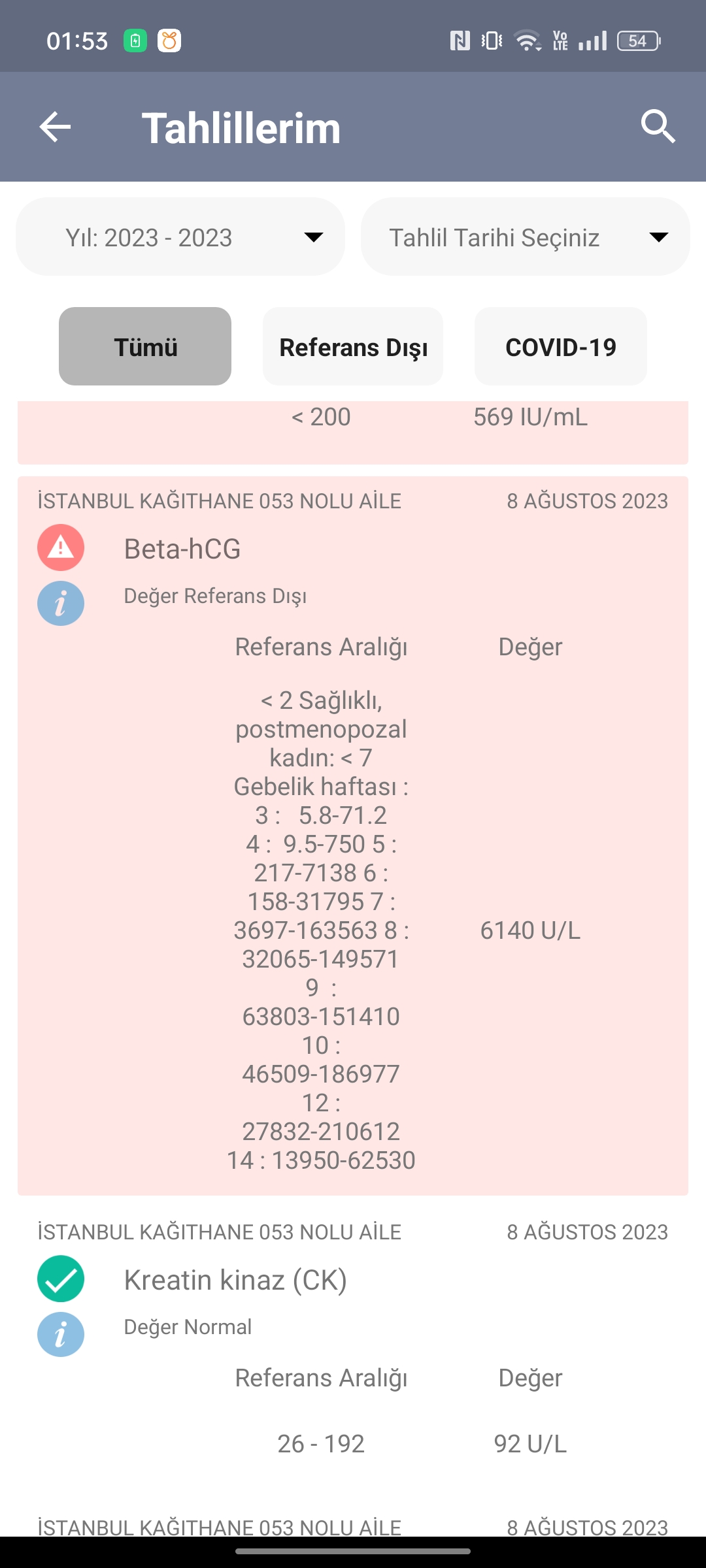This screenshot has width=706, height=1568.
Task: Tap the İSTANBUL KAĞITHANE 053 NOLU AİLE header
Action: click(x=218, y=501)
